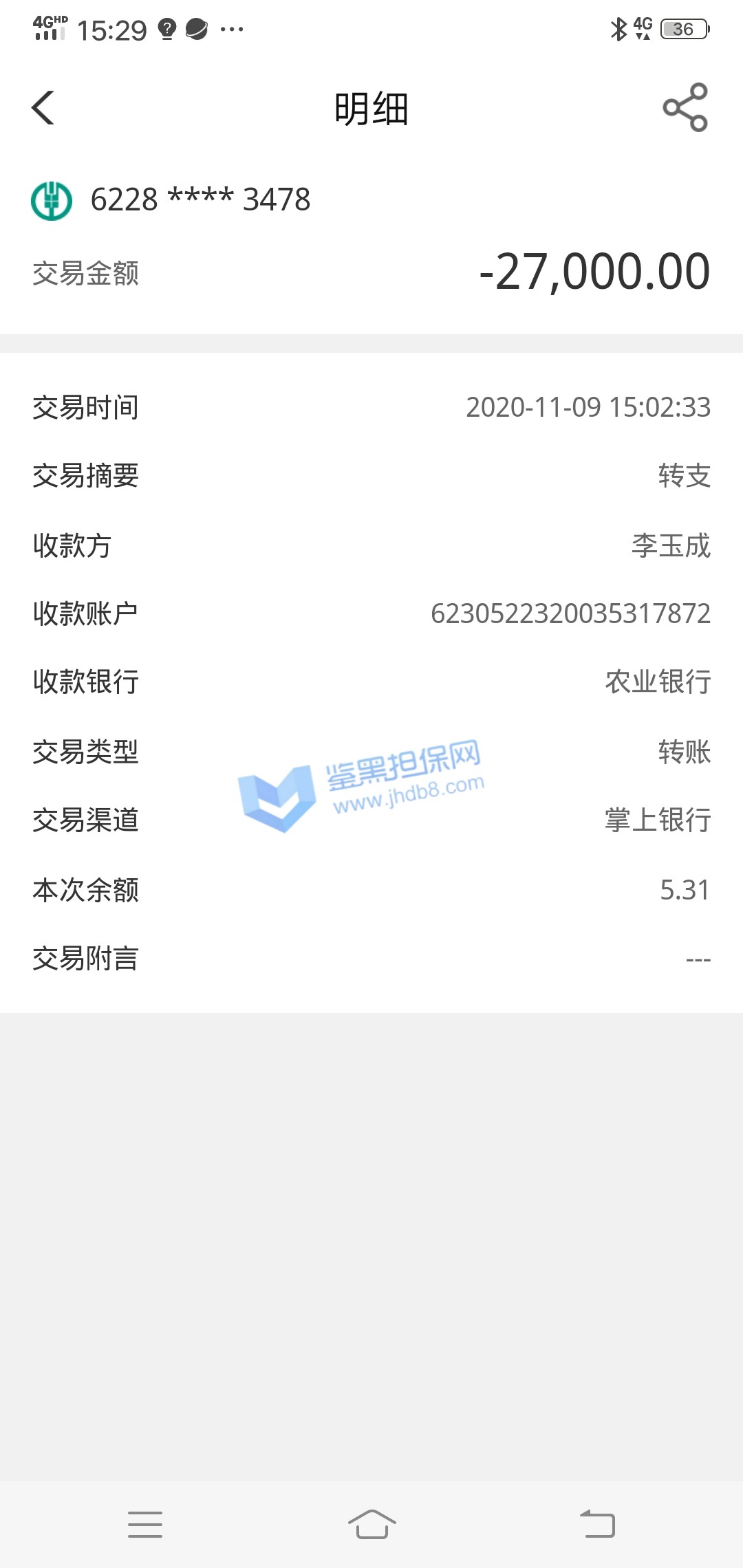The width and height of the screenshot is (743, 1568).
Task: Open the system recent apps menu
Action: pyautogui.click(x=145, y=1524)
